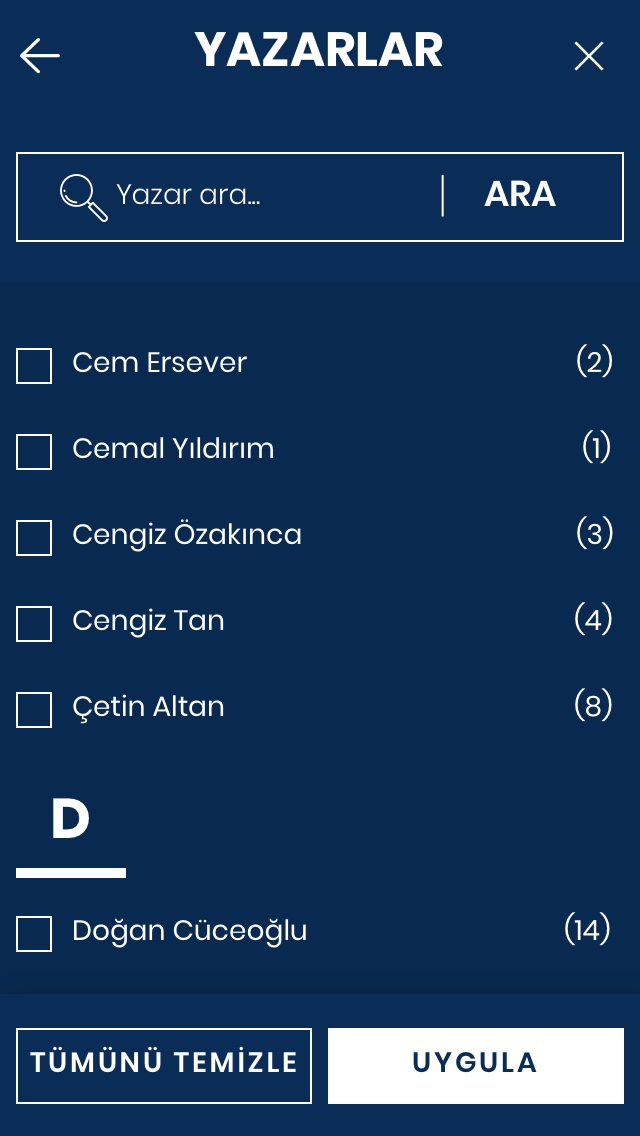Viewport: 640px width, 1136px height.
Task: Enable the Doğan Cüceoğlu checkbox
Action: tap(34, 934)
